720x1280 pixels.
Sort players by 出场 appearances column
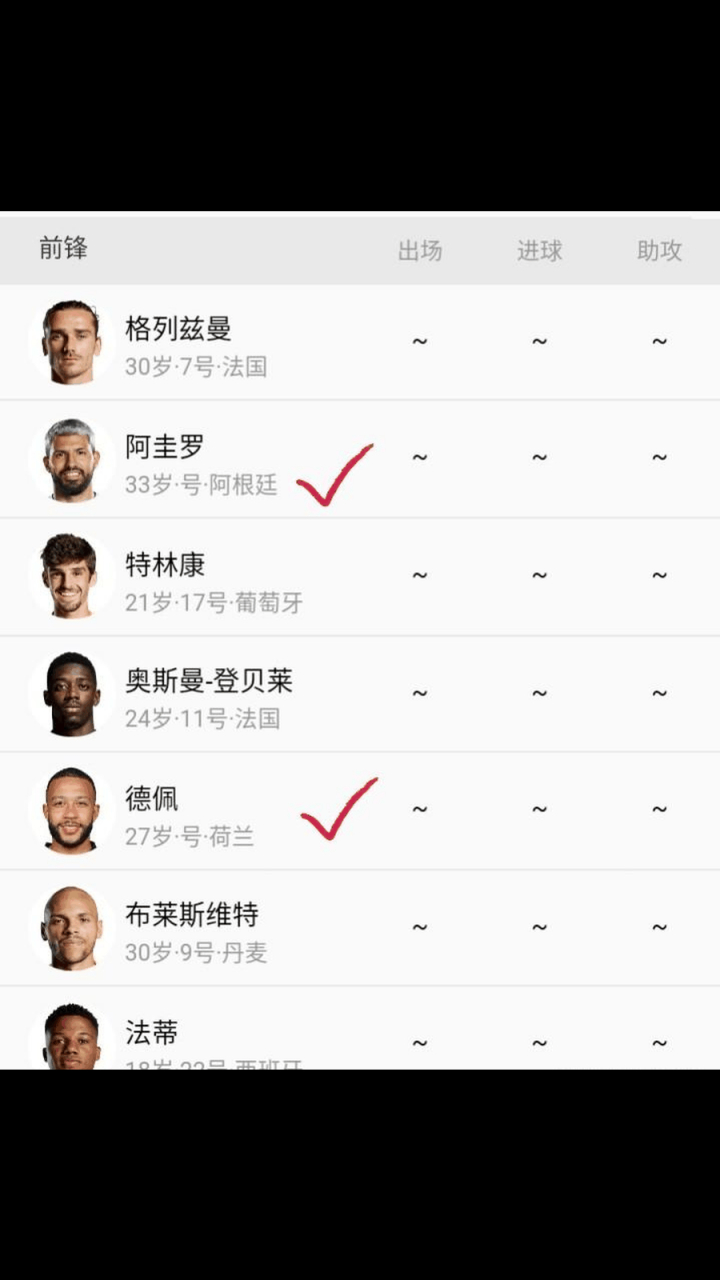420,252
